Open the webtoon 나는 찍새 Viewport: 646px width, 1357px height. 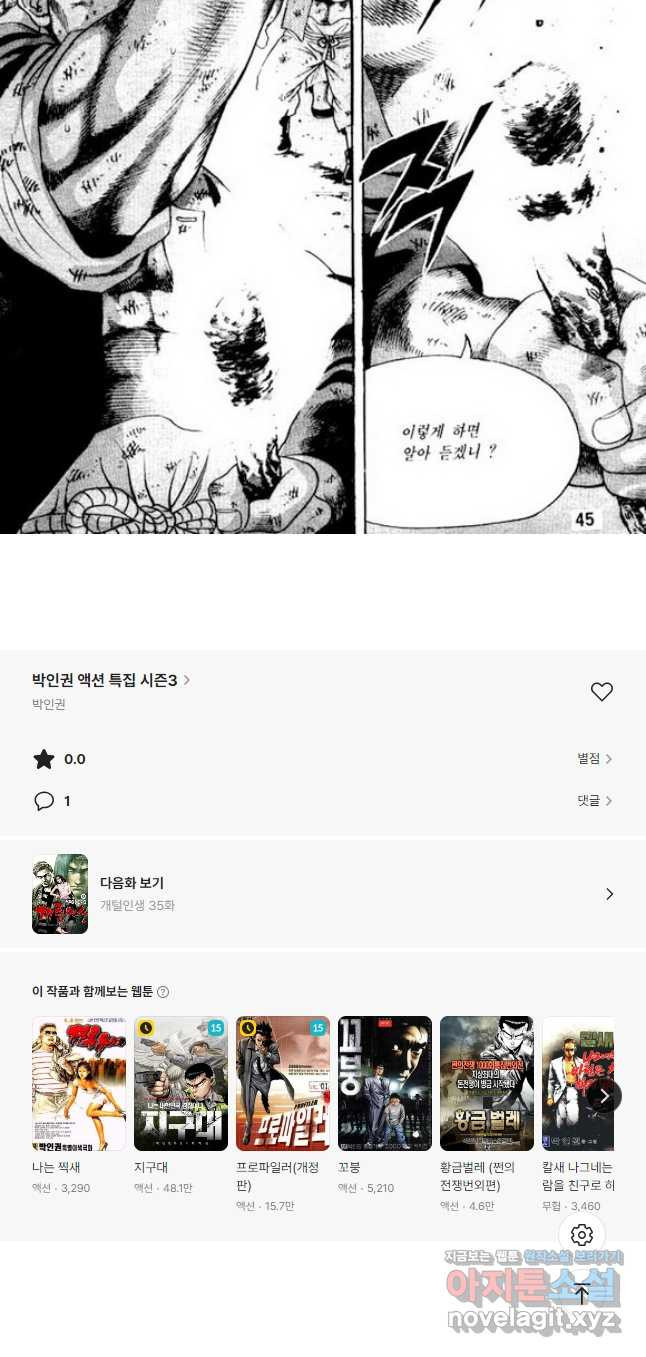click(x=79, y=1083)
